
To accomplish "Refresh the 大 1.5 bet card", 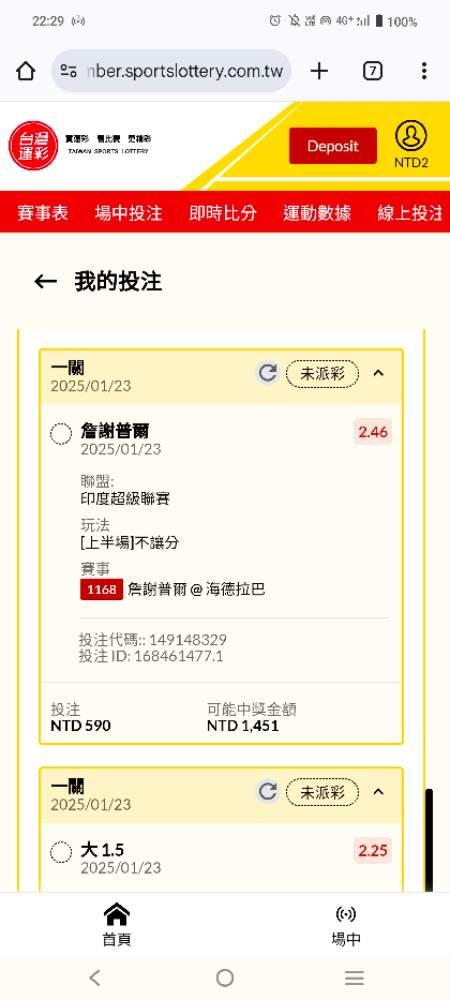I will coord(268,791).
